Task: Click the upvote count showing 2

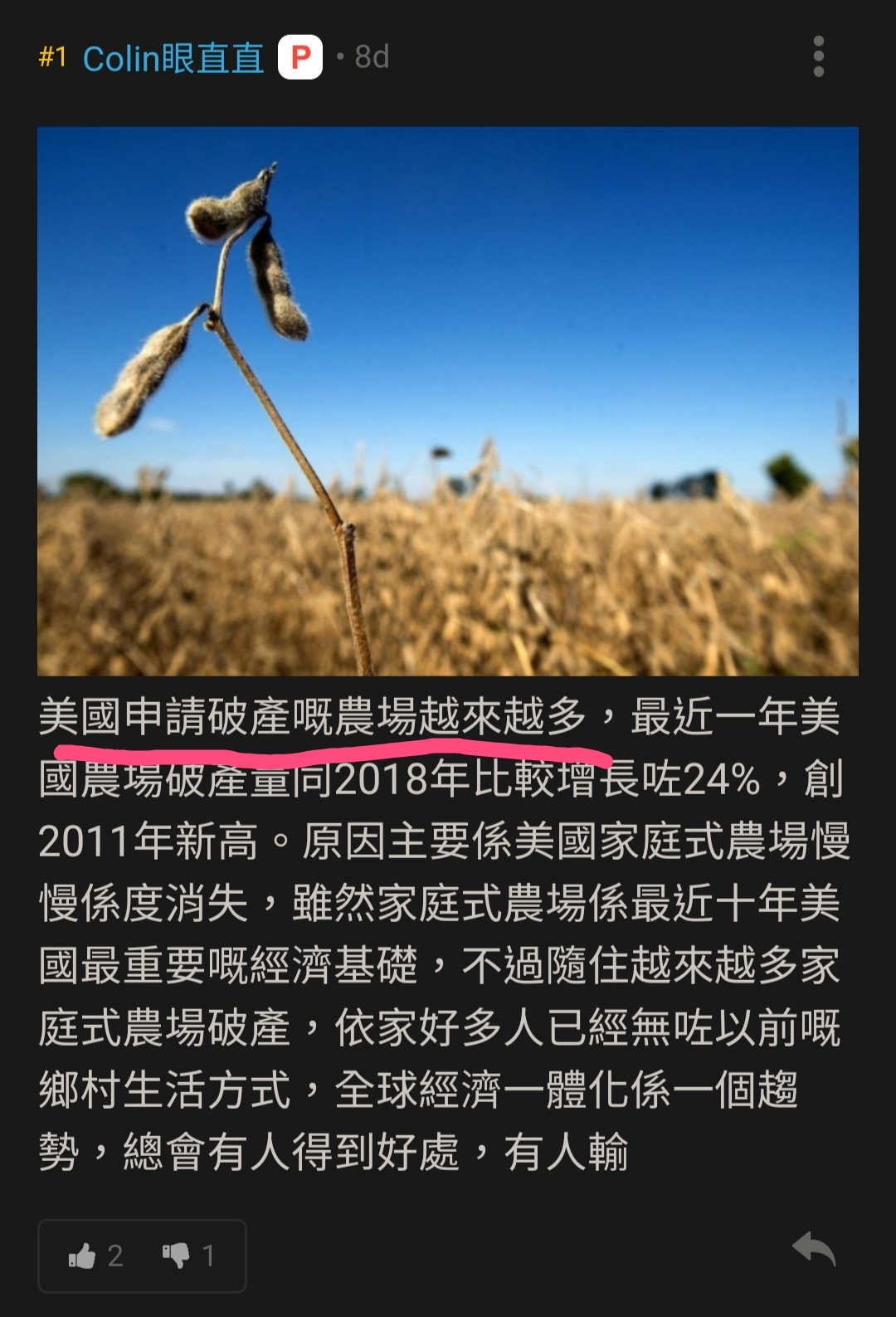Action: click(x=116, y=1256)
